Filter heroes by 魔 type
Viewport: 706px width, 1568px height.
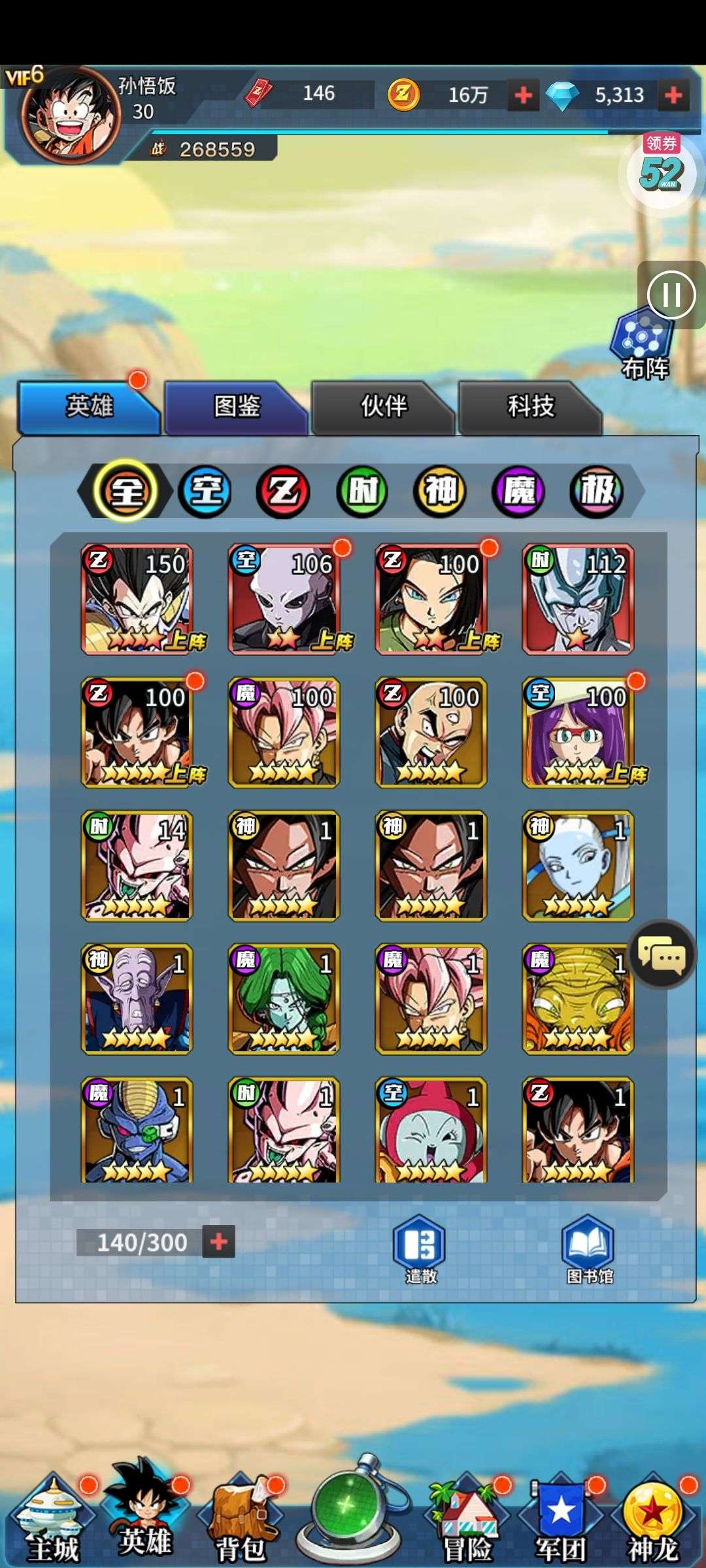pos(518,491)
